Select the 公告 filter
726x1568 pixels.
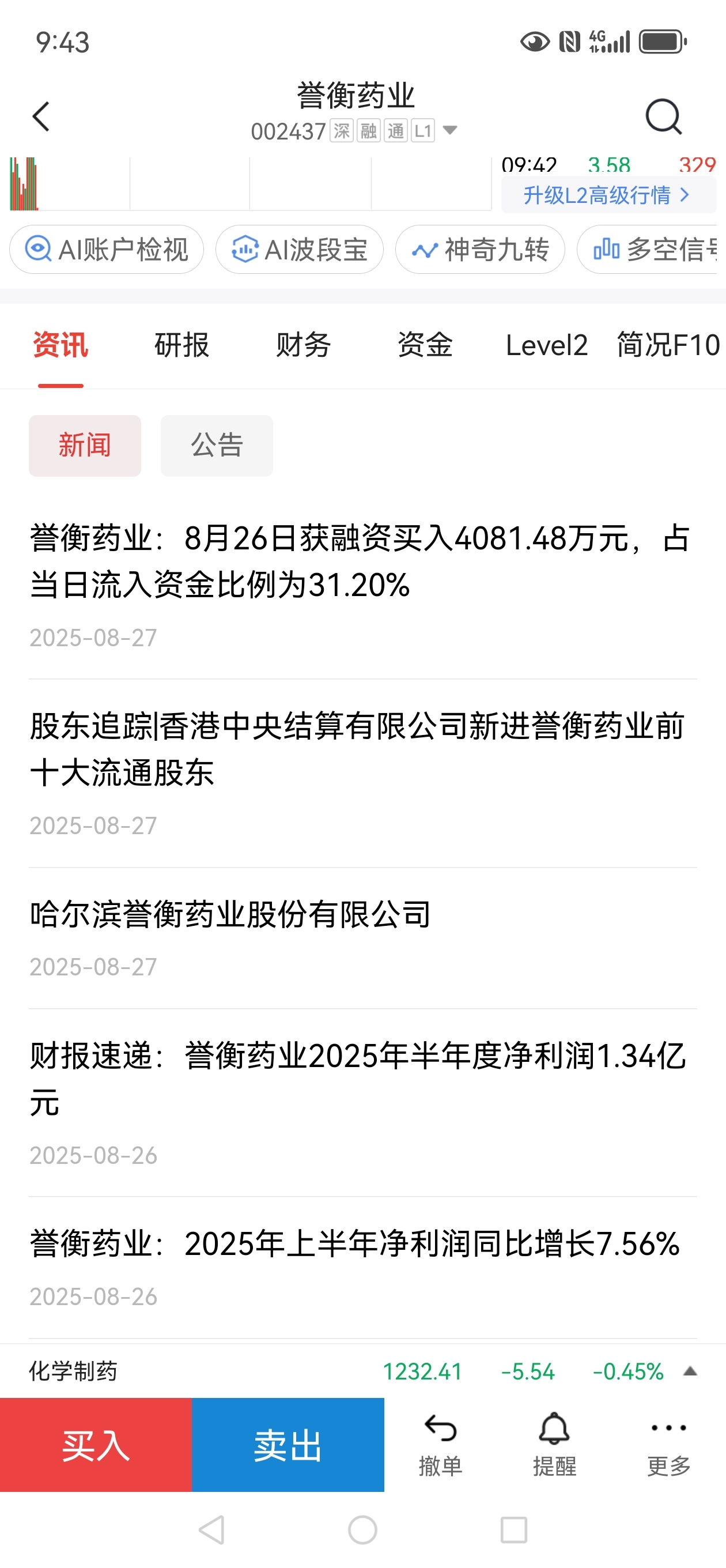tap(217, 446)
